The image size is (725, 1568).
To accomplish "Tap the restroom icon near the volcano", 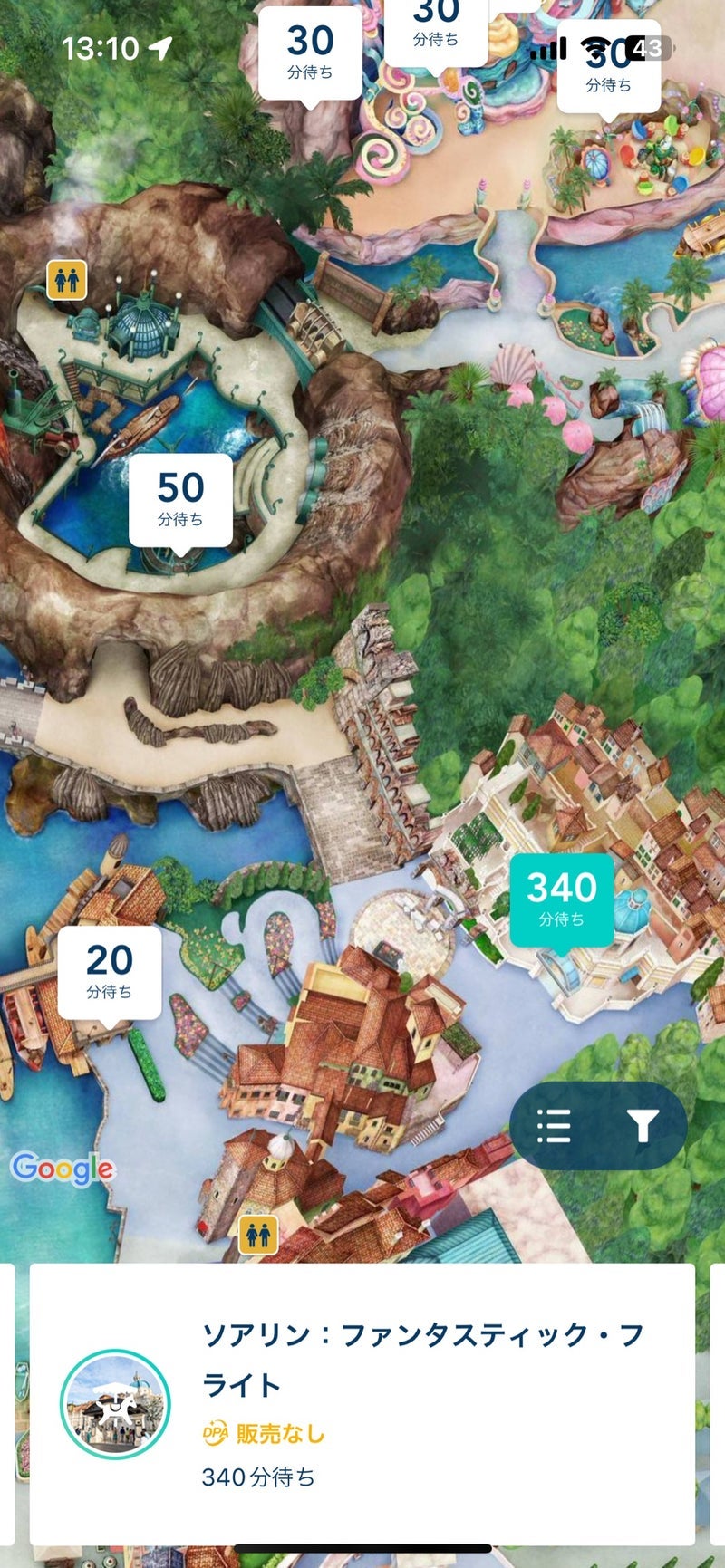I will 67,280.
